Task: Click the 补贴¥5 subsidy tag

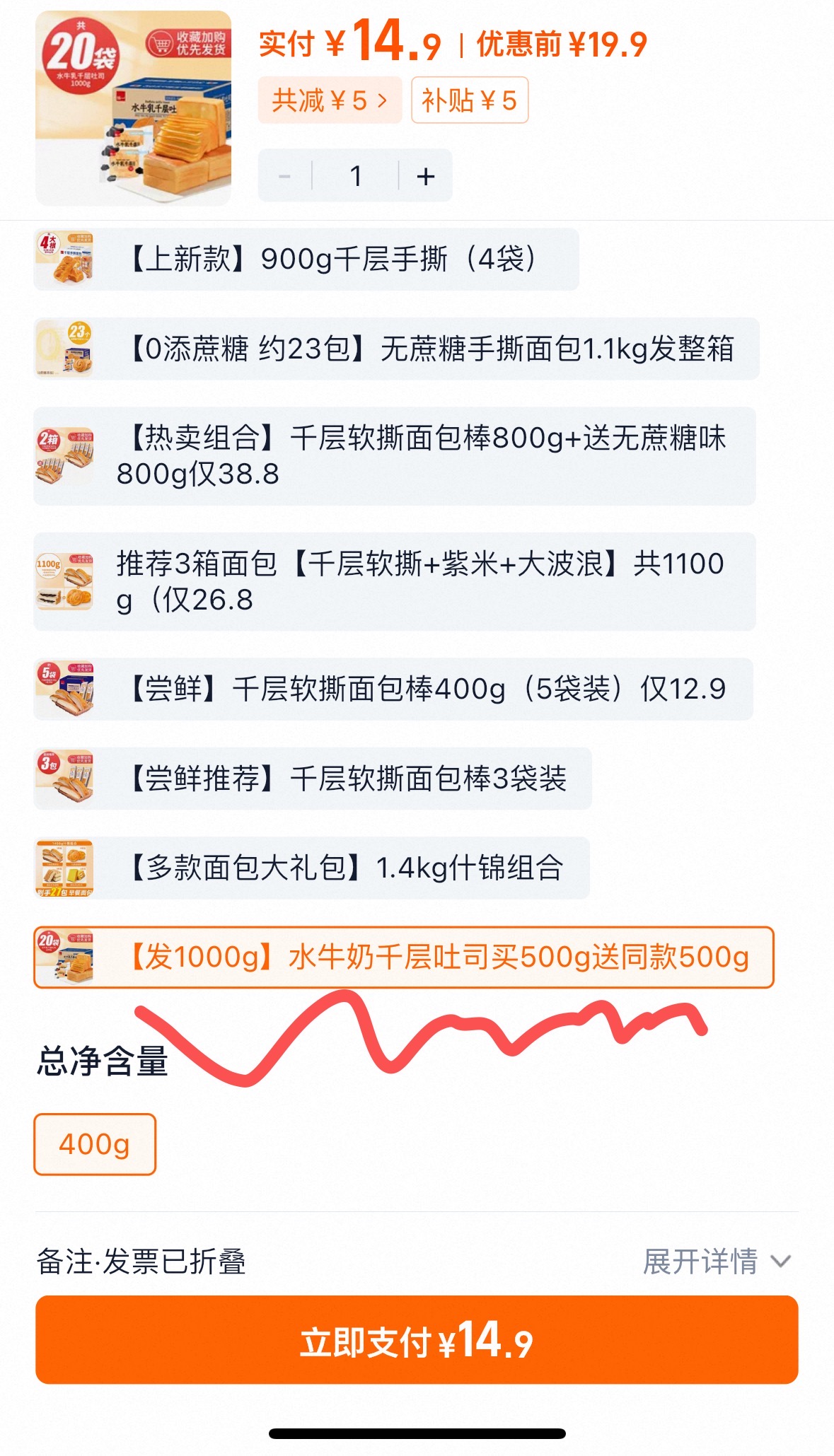Action: tap(469, 101)
